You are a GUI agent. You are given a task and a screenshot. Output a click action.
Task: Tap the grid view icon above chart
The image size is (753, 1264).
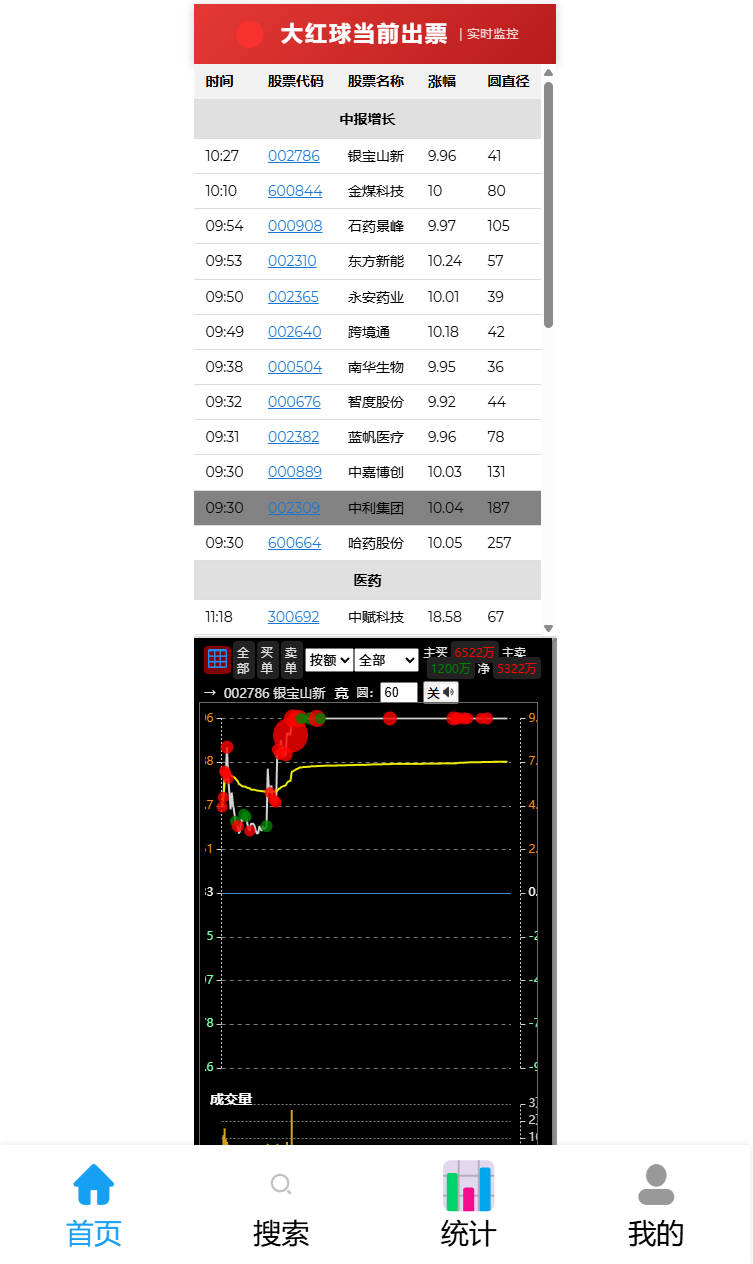[x=217, y=659]
